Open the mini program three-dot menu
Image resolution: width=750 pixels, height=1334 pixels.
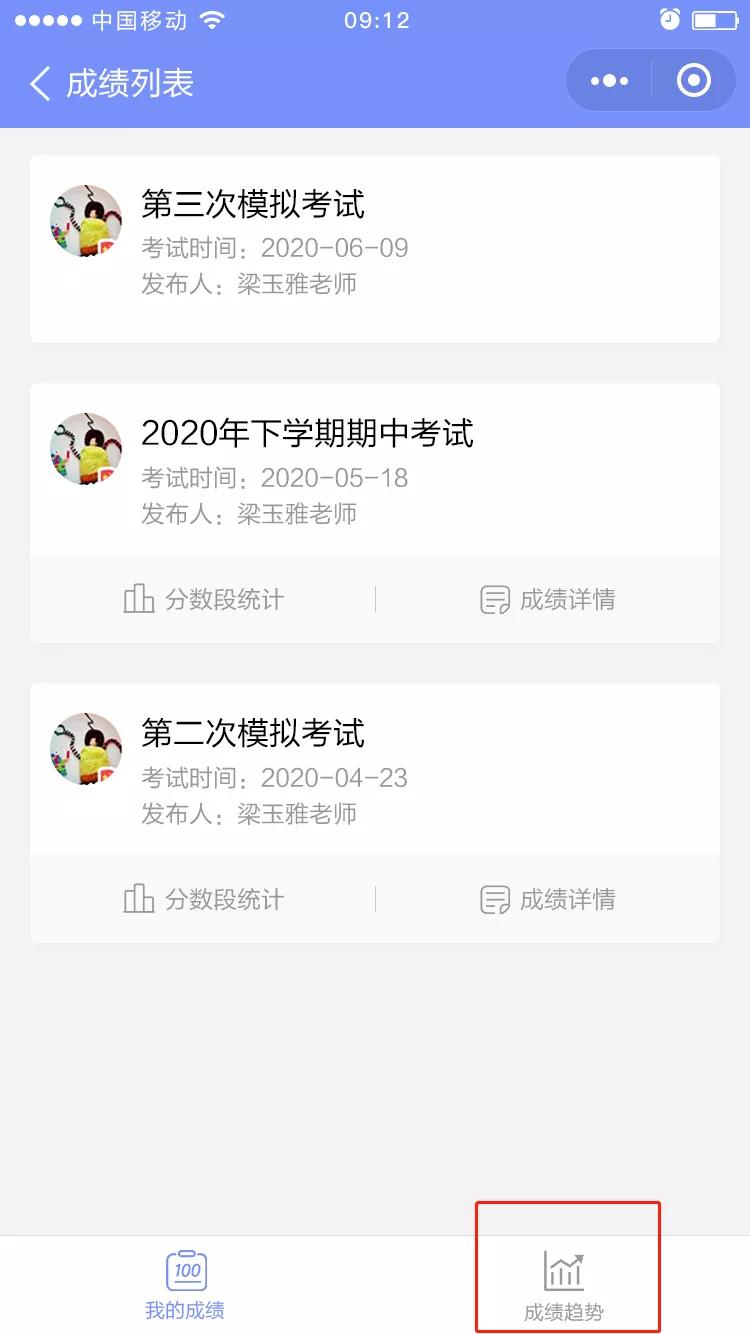click(x=609, y=81)
